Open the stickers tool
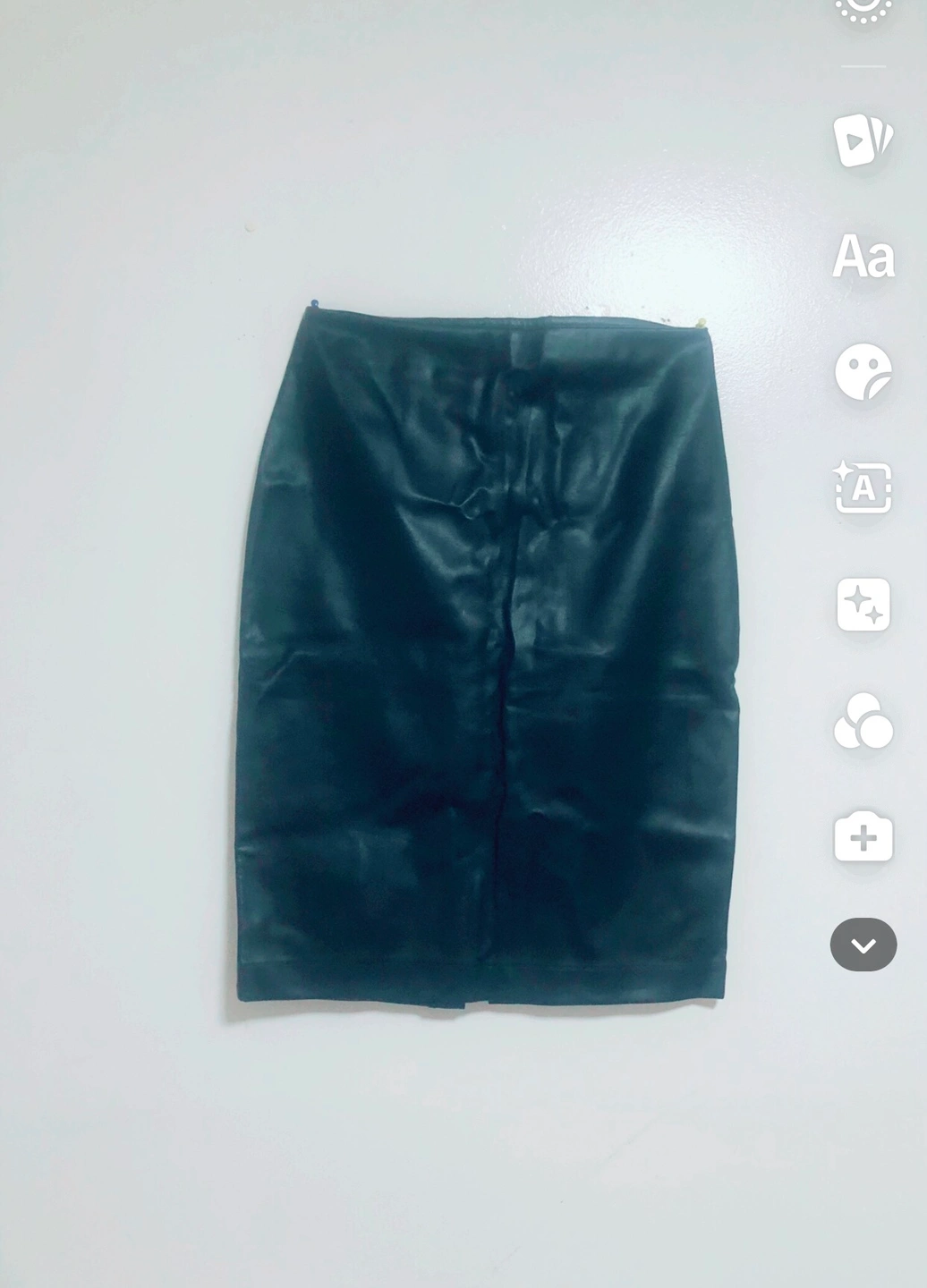Viewport: 927px width, 1288px height. coord(863,372)
